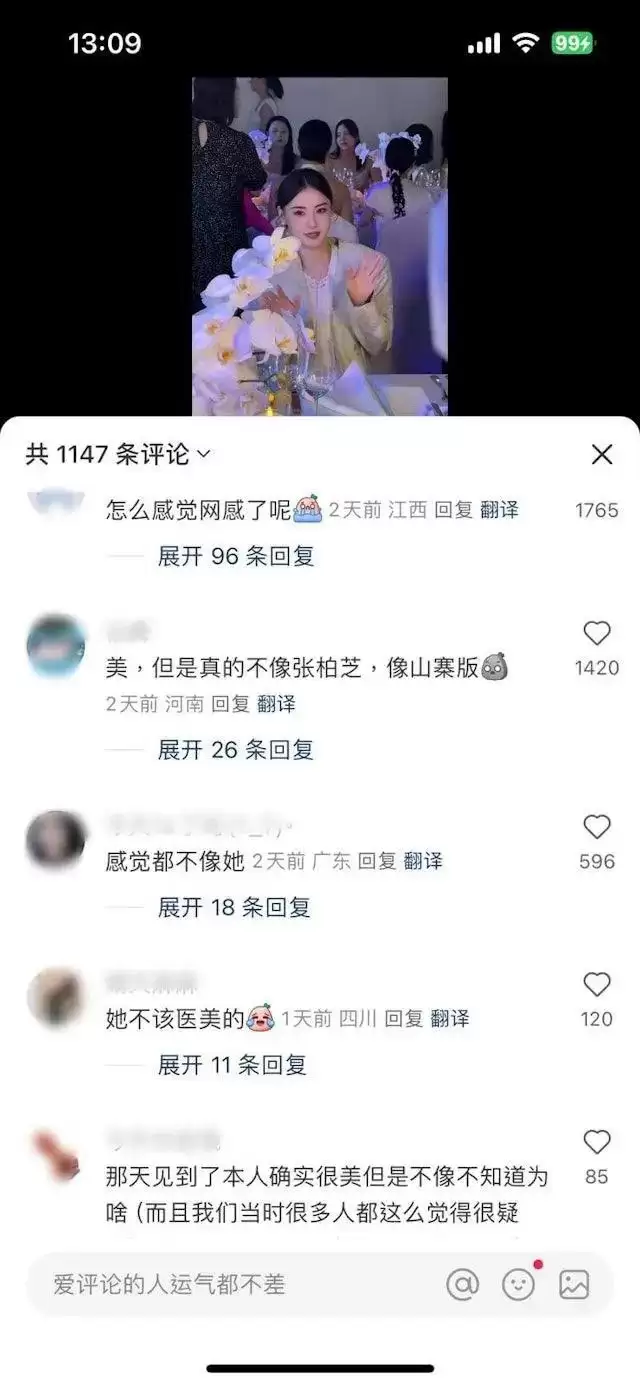Open the profile avatar of 感觉都不像她 commenter
The image size is (640, 1386).
point(55,840)
